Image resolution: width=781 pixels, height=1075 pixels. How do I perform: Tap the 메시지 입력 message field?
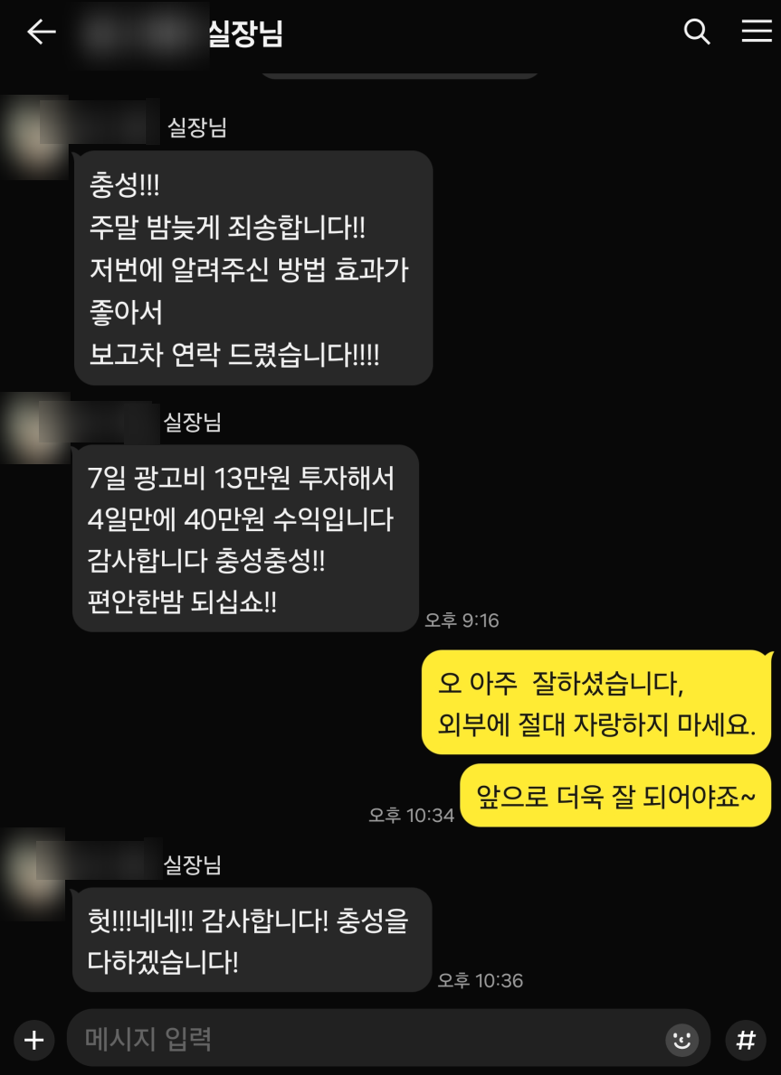[360, 1039]
